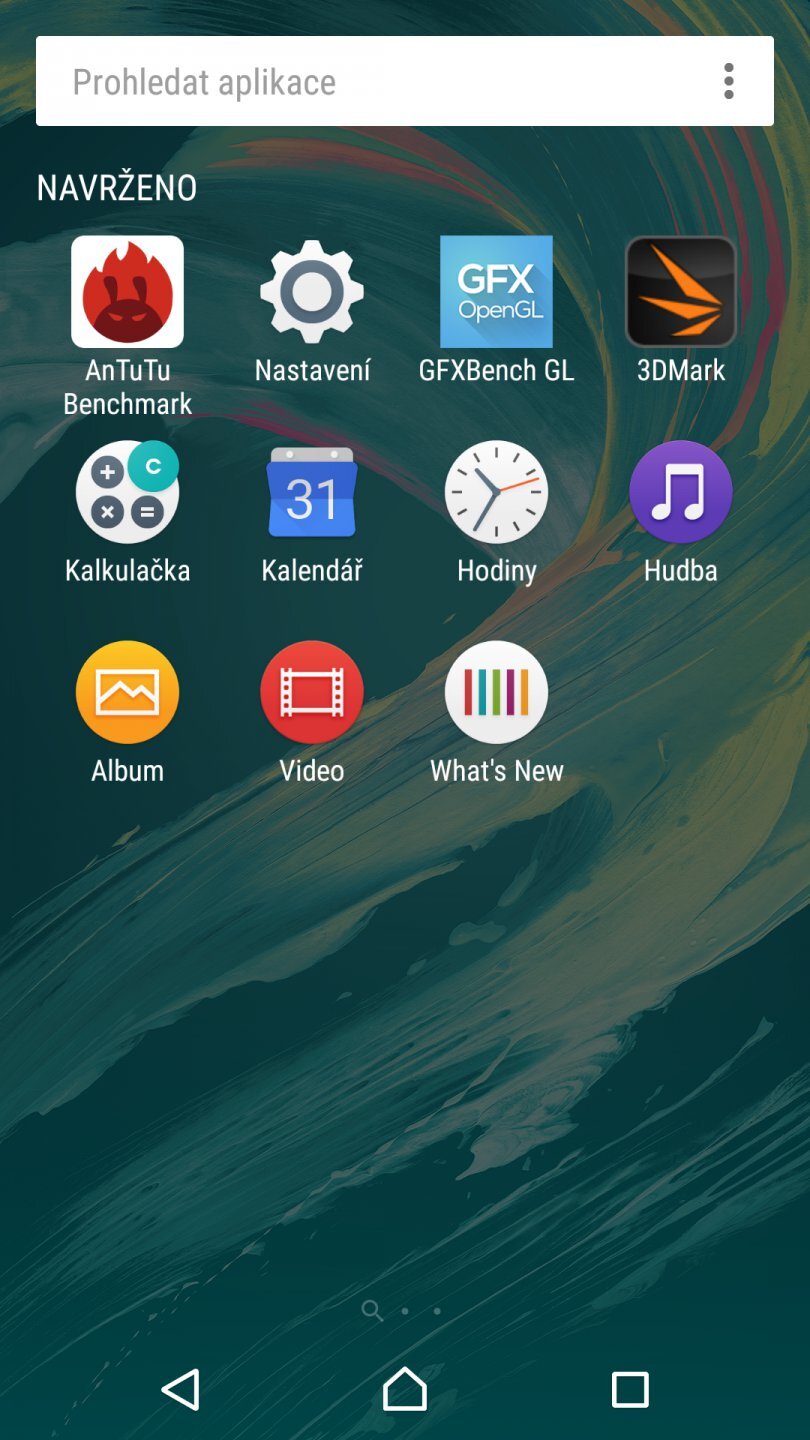Screen dimensions: 810x1440
Task: Open the What's New app
Action: pos(496,691)
